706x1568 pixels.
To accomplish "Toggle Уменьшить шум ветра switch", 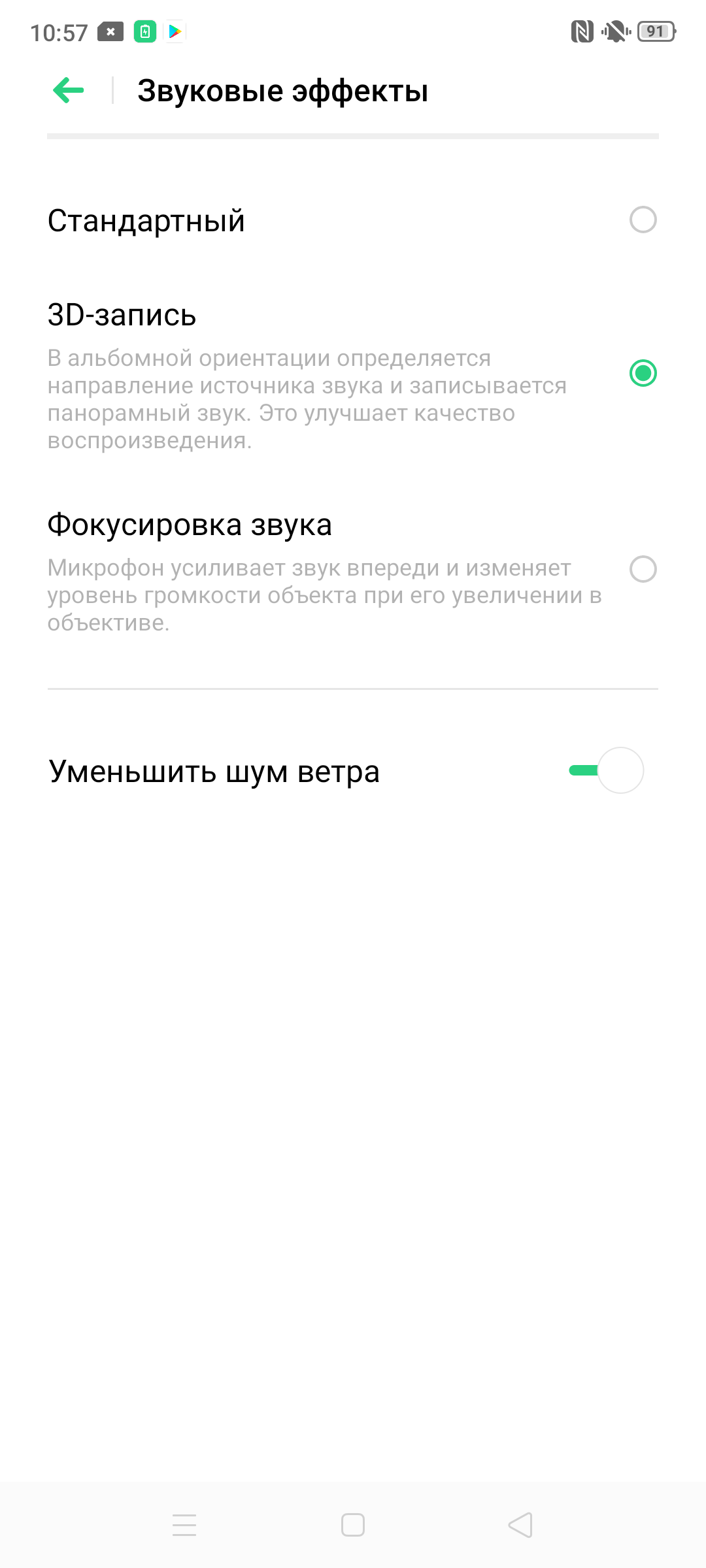I will 607,770.
